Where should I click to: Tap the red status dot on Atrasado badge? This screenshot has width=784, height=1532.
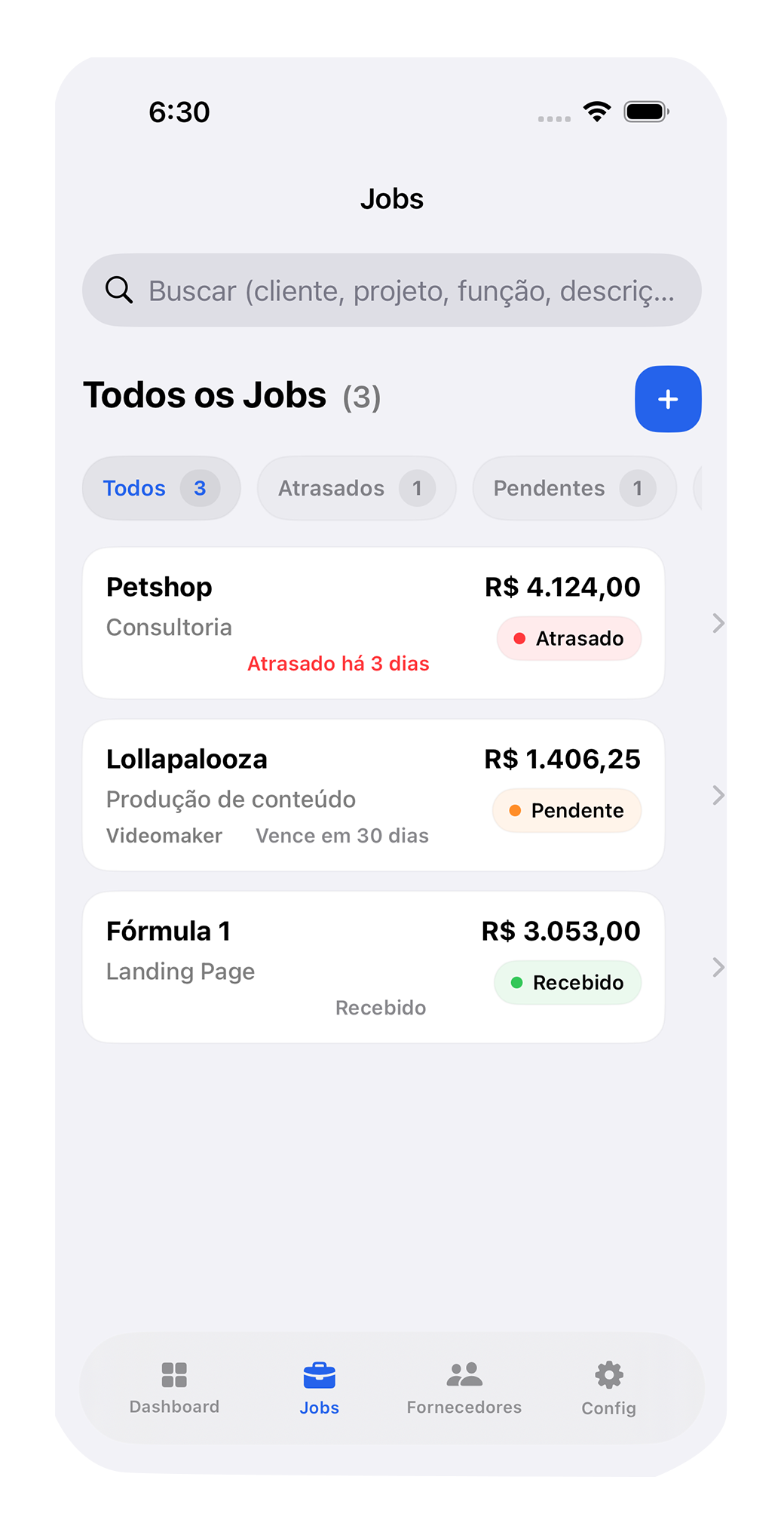click(519, 638)
